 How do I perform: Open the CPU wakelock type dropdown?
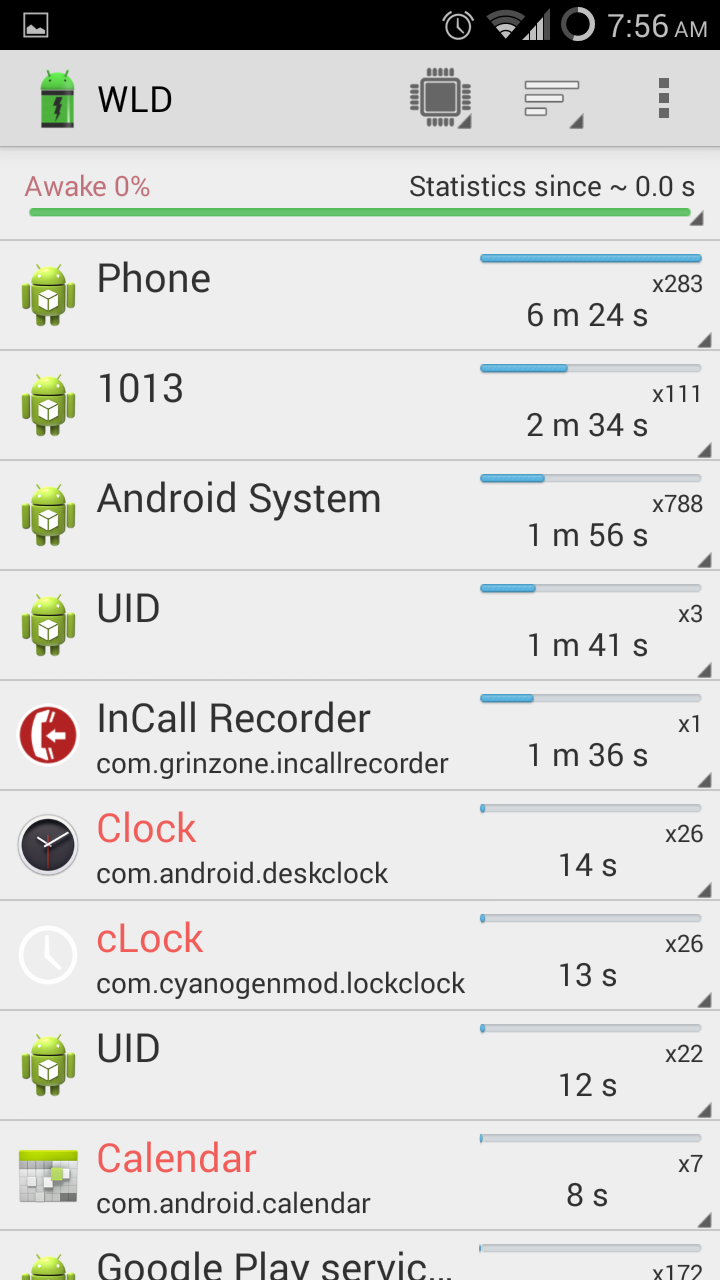(440, 99)
